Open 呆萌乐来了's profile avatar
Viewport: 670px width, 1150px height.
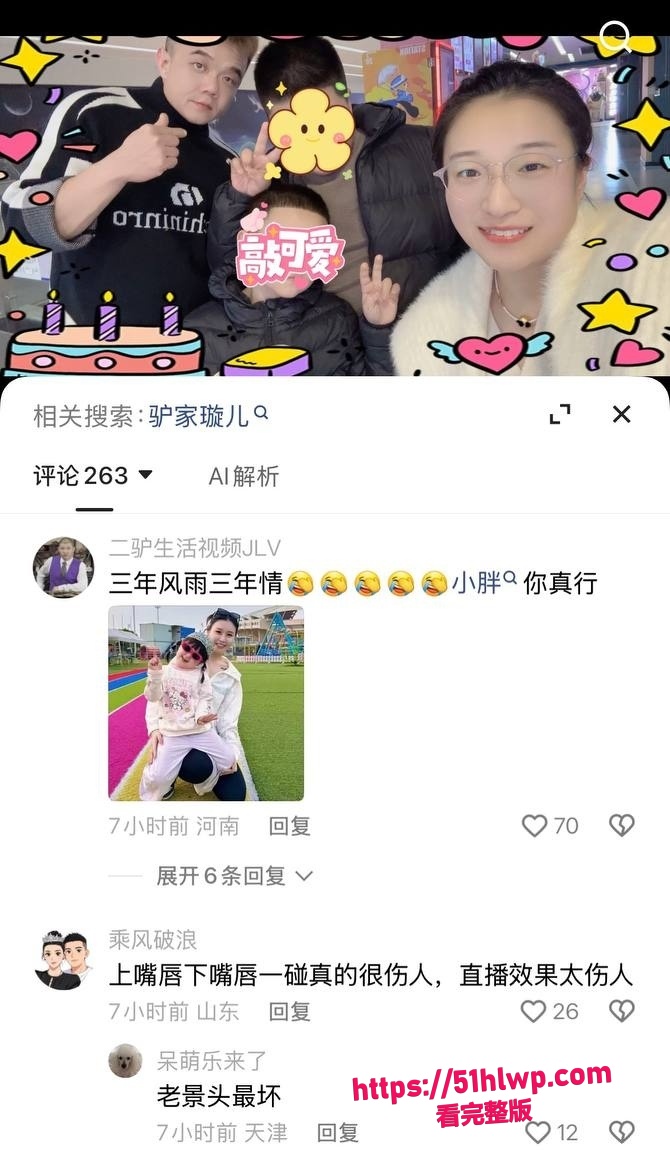point(125,1061)
